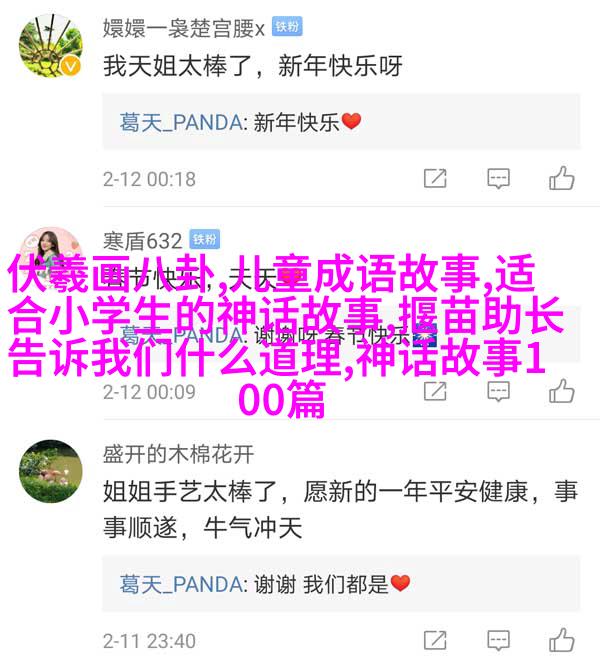
Task: Share the comment posted at 2-11 23:40
Action: point(435,640)
